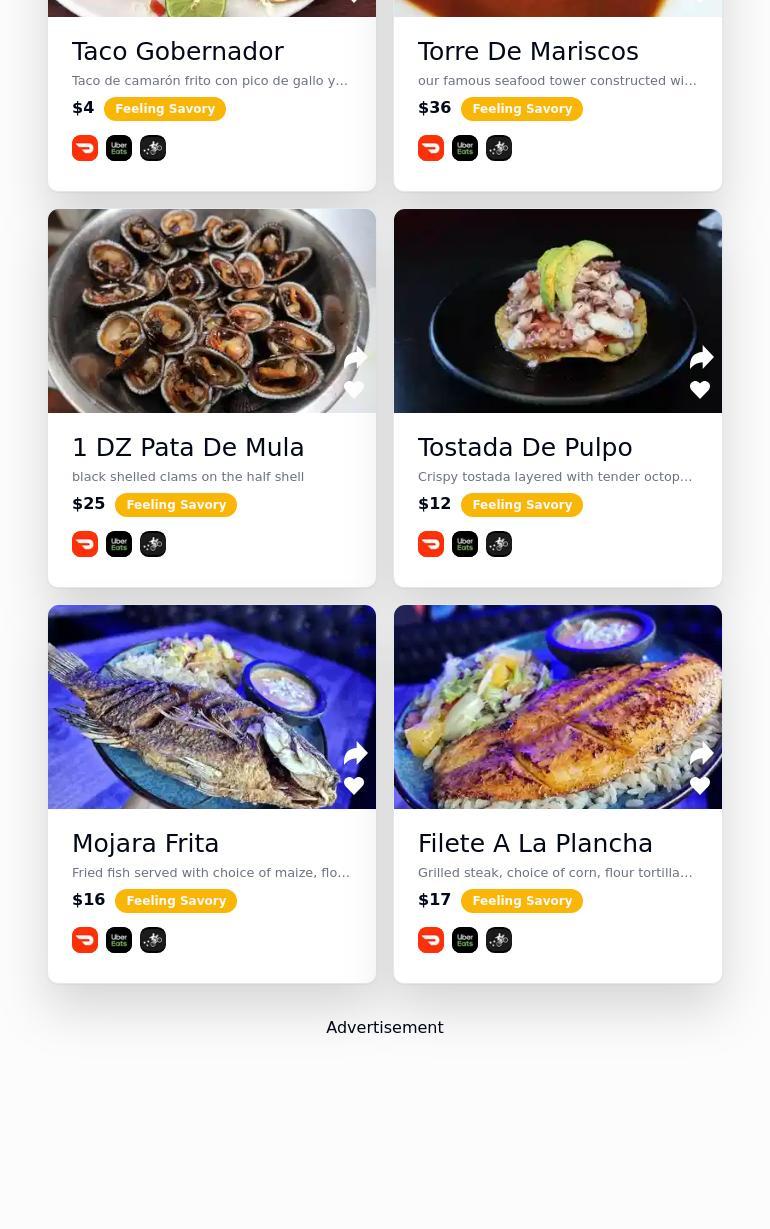The height and width of the screenshot is (1229, 770).
Task: Like the Filete A La Plancha dish
Action: [700, 786]
